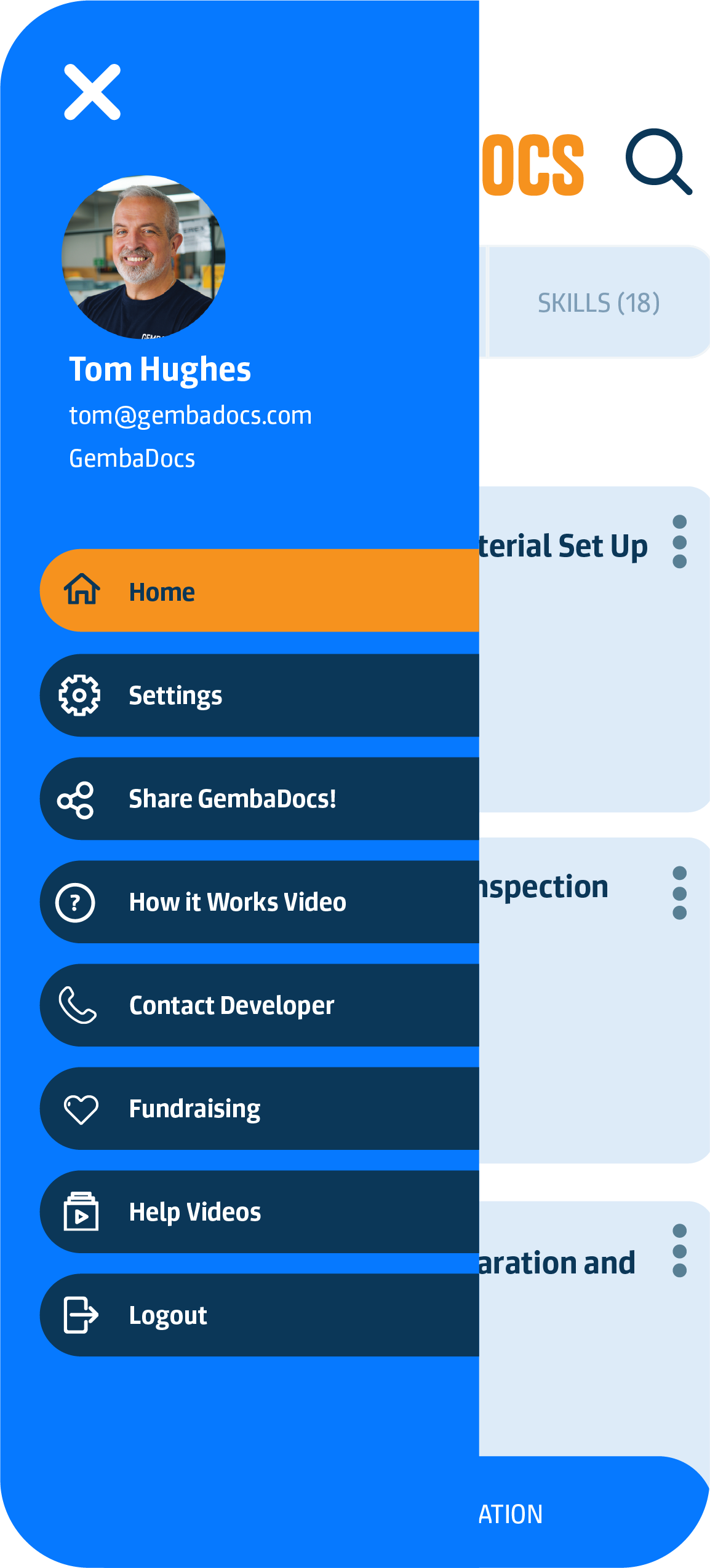Open the Fundraising option
The height and width of the screenshot is (1568, 710).
258,1109
